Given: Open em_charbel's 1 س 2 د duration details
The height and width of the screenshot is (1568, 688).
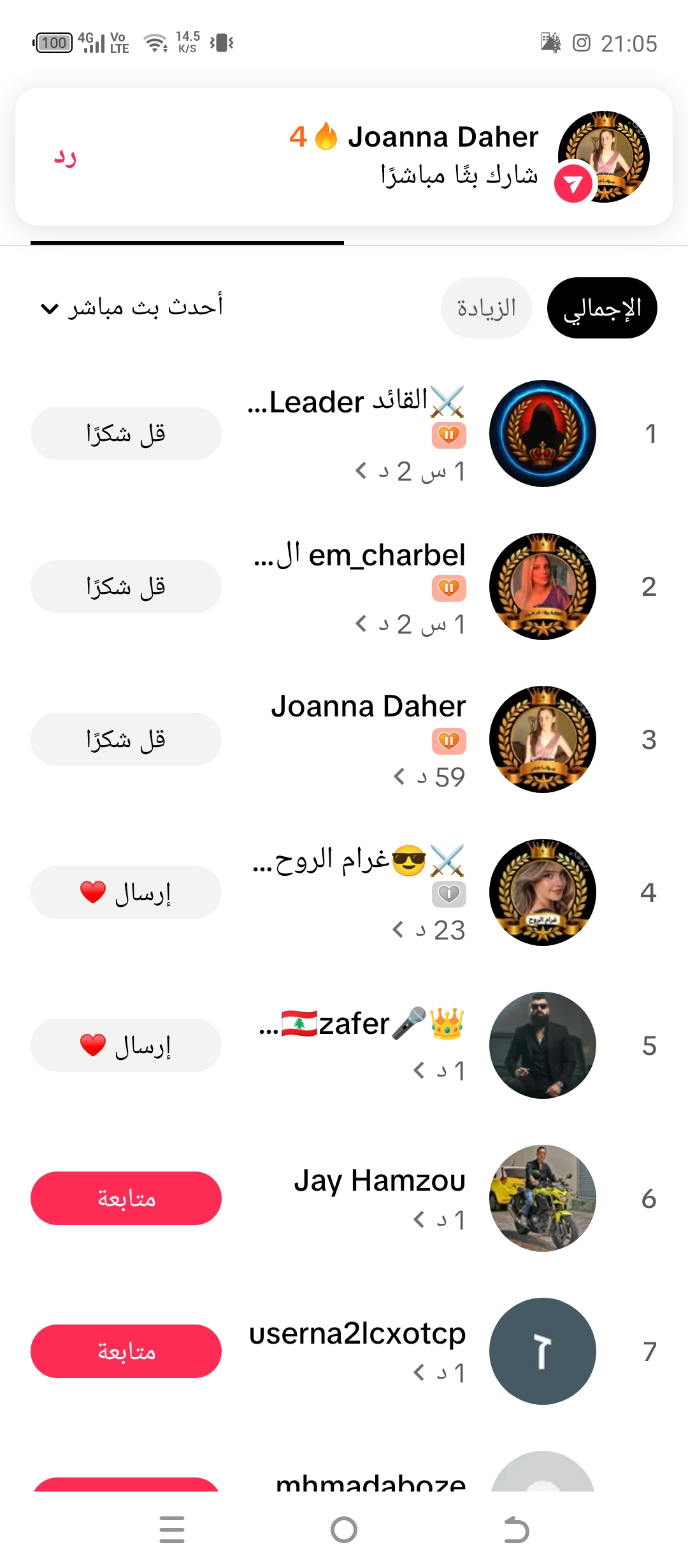Looking at the screenshot, I should click(x=410, y=624).
